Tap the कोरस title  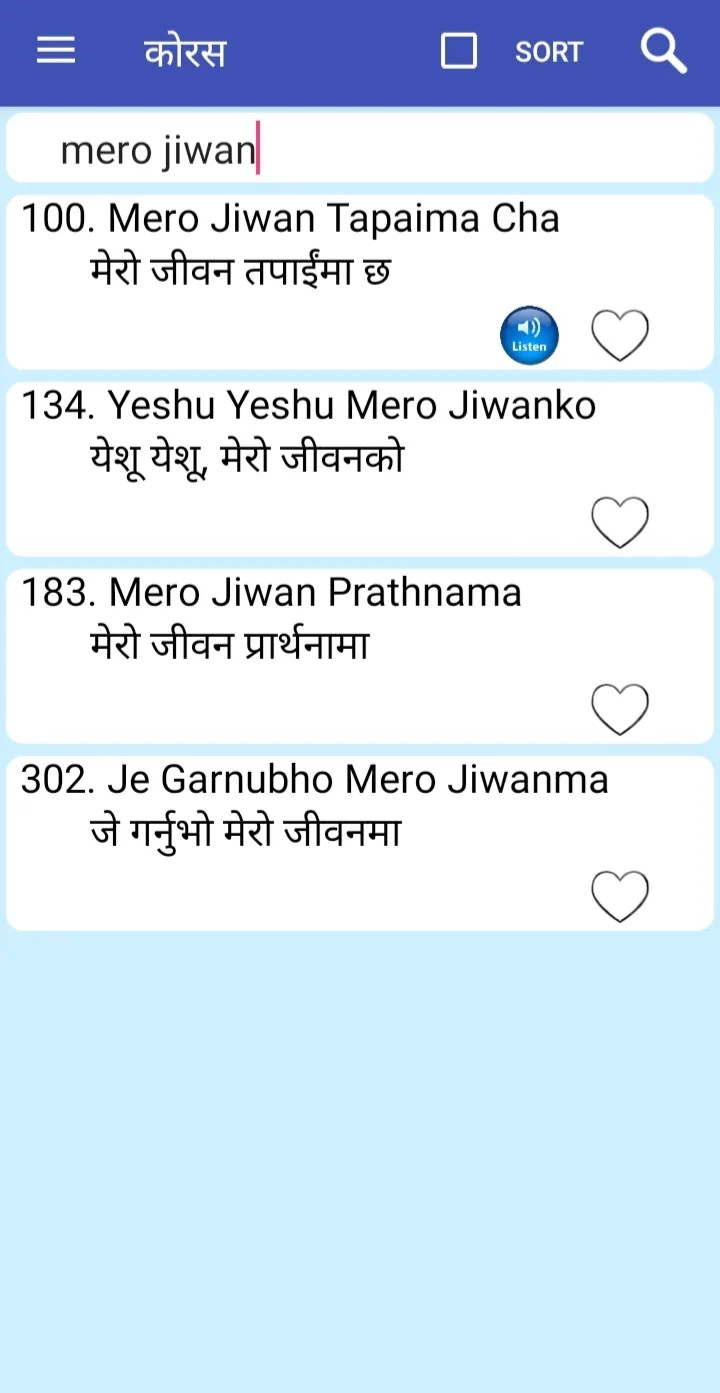185,51
